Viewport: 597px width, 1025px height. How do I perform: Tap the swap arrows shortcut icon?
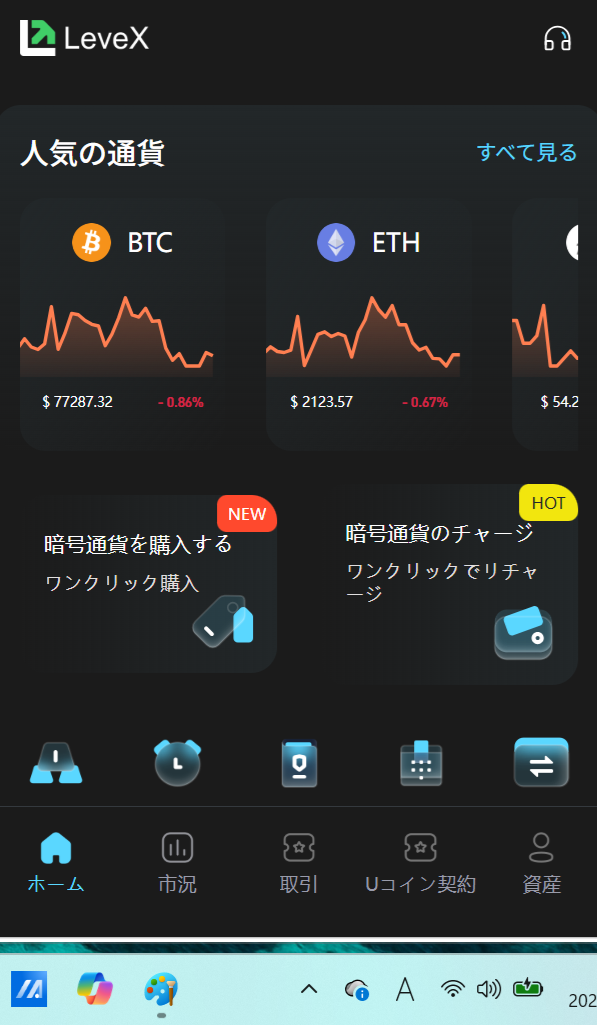pyautogui.click(x=541, y=762)
